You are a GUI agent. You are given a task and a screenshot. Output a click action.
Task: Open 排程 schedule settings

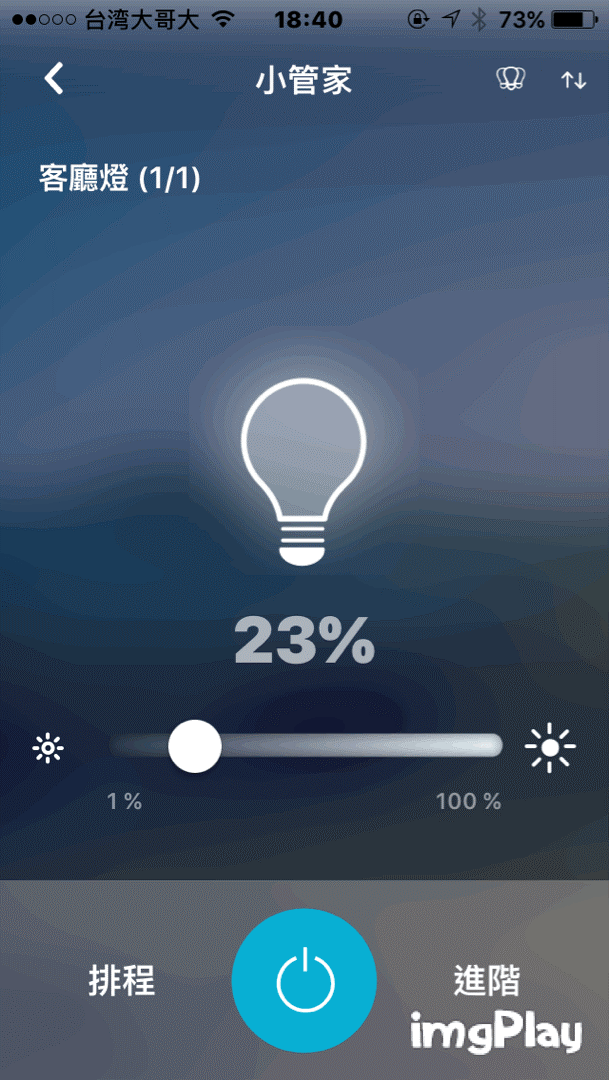point(122,981)
